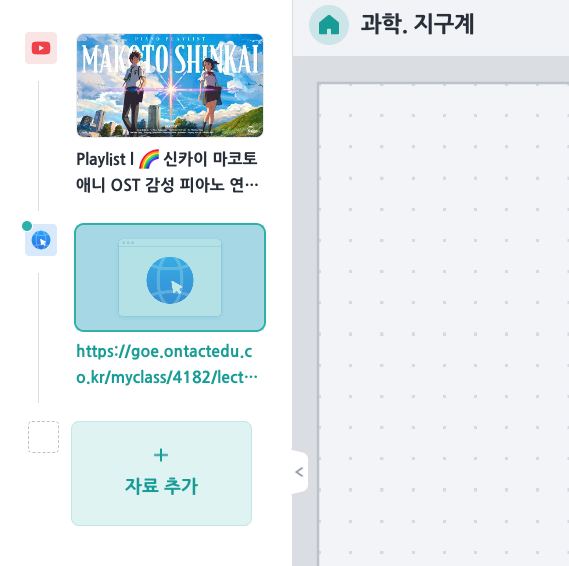Tap the YouTube icon beside the playlist
The image size is (569, 566).
pyautogui.click(x=41, y=48)
